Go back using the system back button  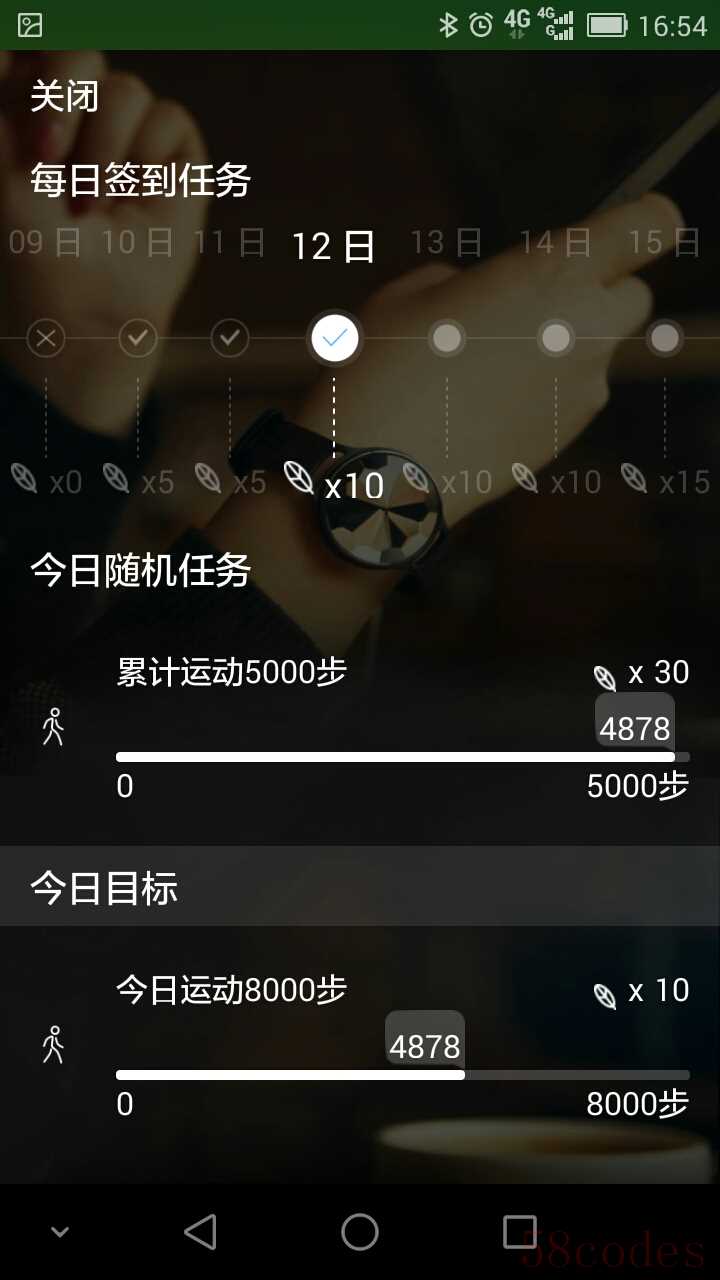200,1232
